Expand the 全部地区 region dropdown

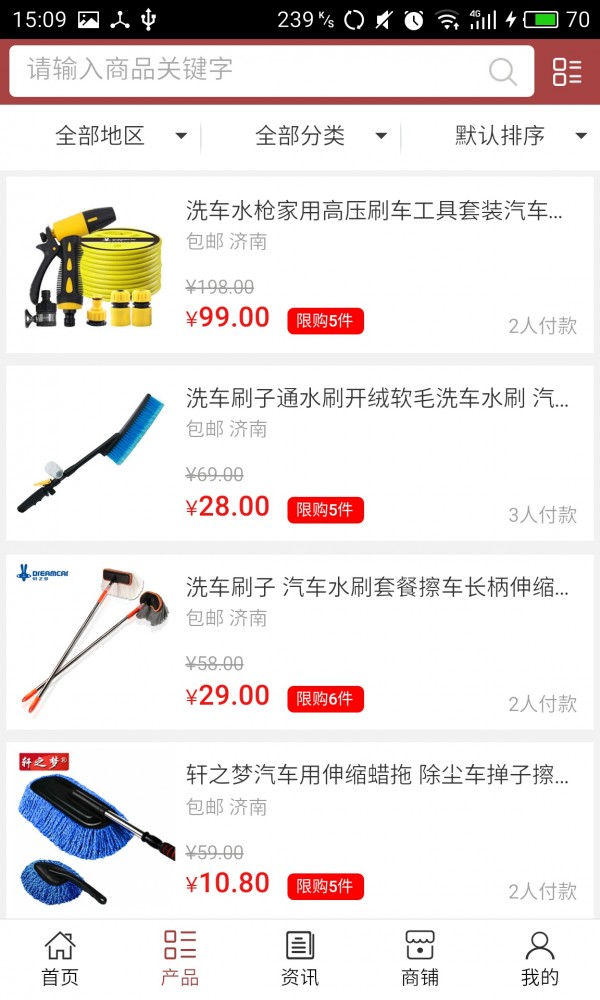tap(120, 136)
